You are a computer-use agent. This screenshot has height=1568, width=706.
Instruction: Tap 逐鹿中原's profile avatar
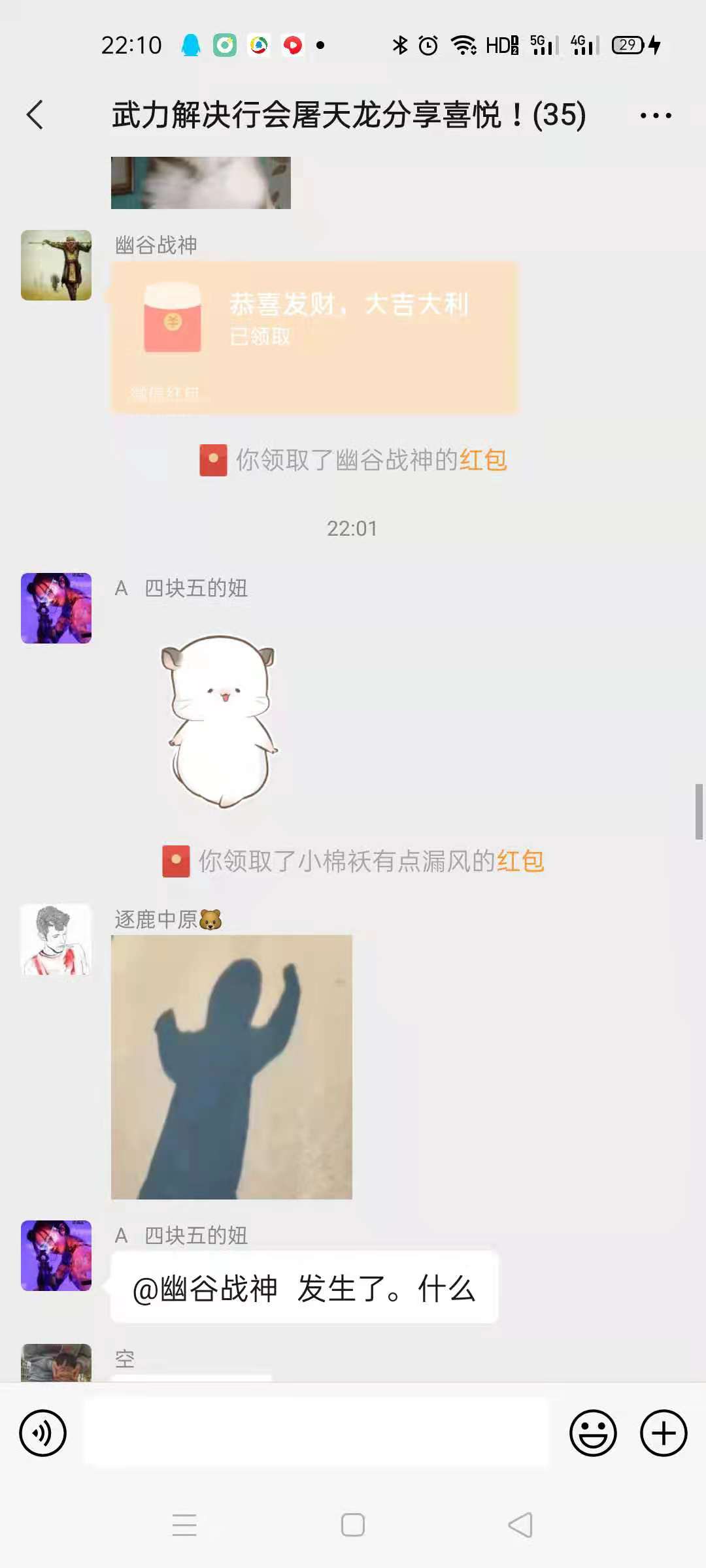[x=56, y=939]
